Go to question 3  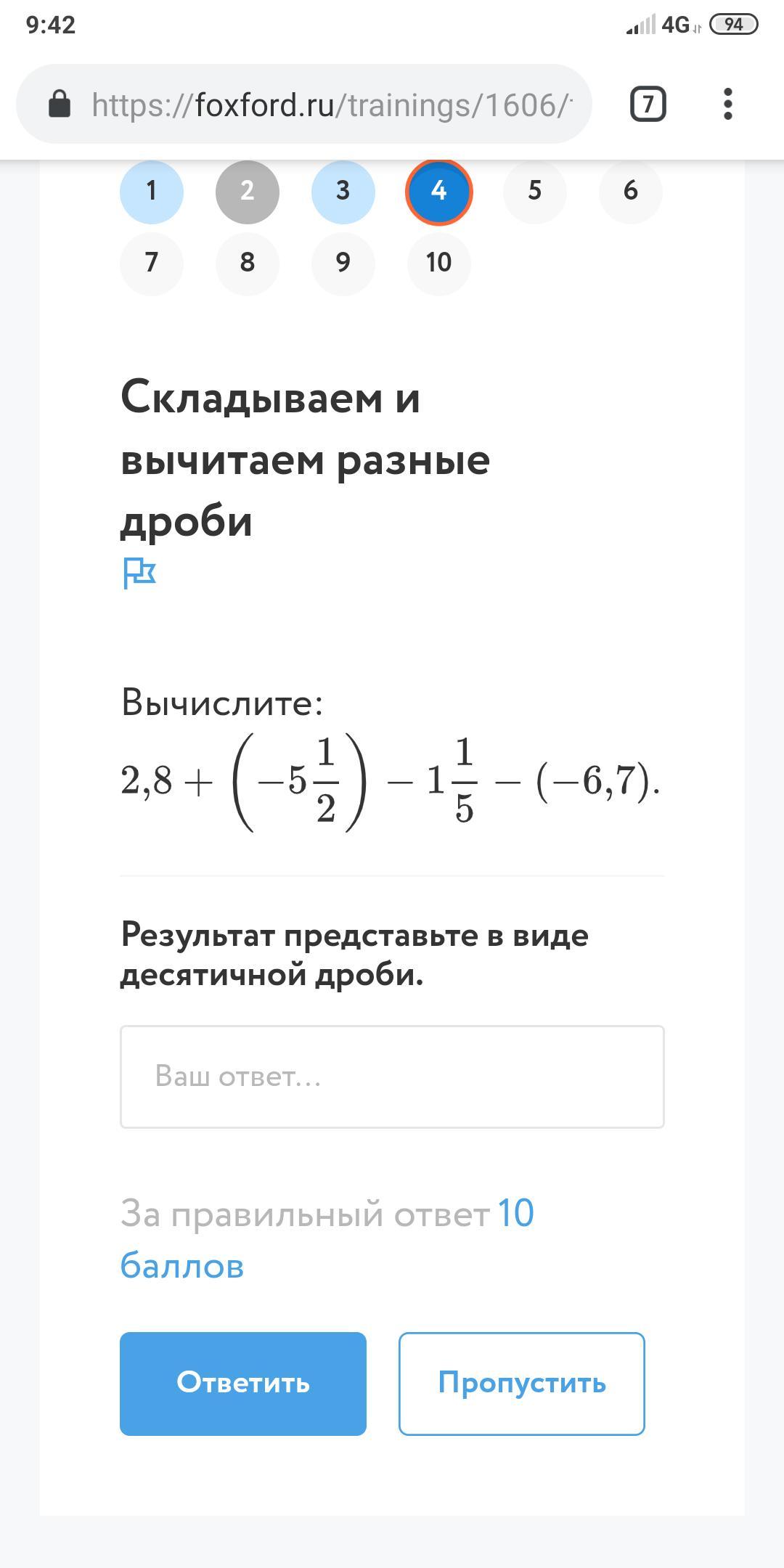343,191
